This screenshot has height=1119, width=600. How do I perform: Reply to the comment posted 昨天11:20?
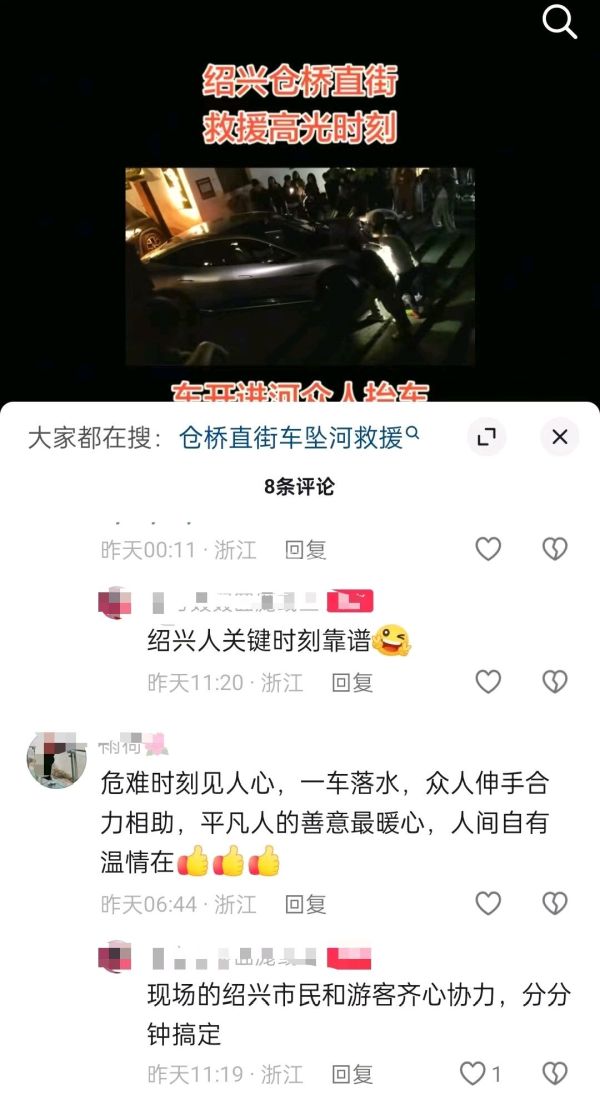point(352,682)
